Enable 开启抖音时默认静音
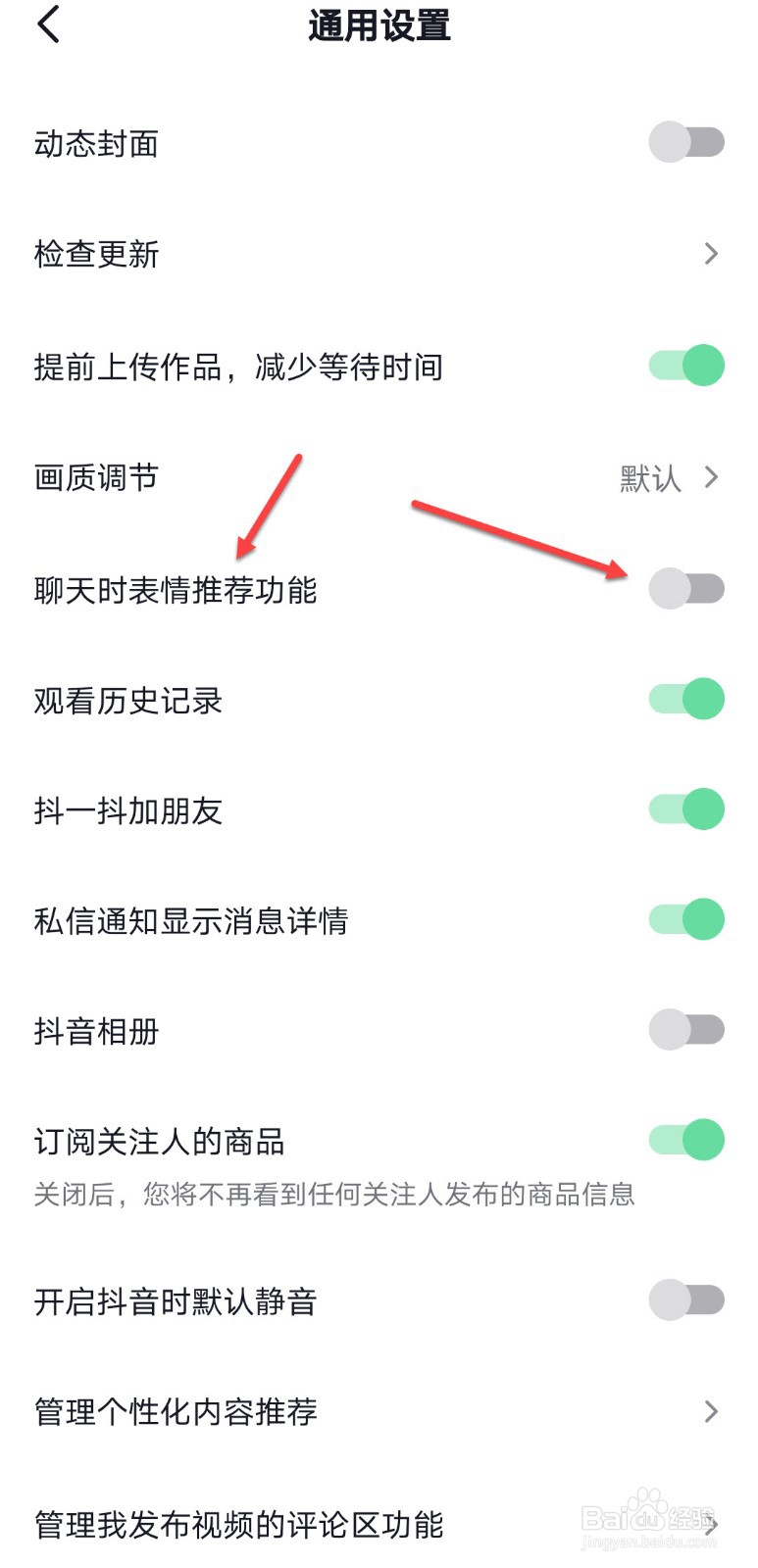 click(x=686, y=1300)
